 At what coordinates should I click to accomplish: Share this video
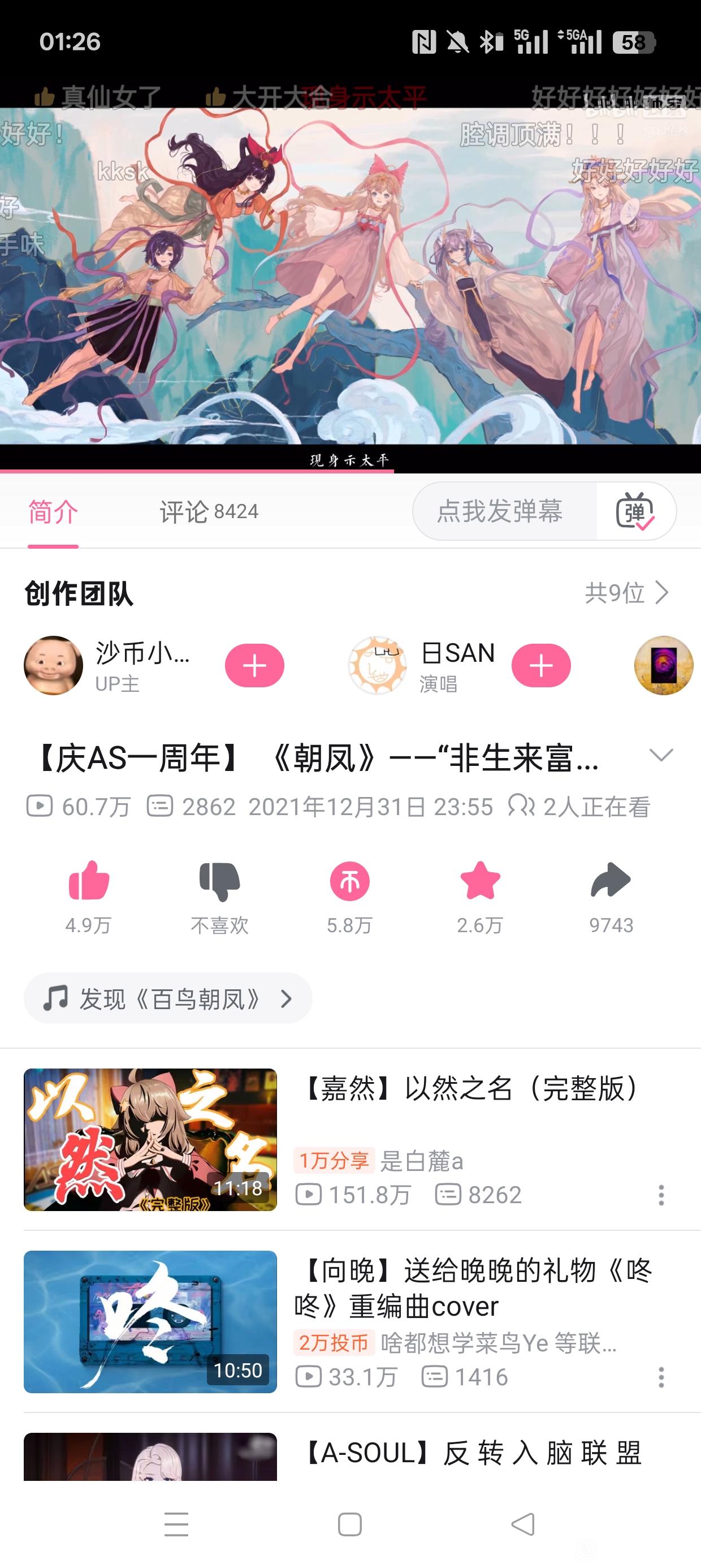pyautogui.click(x=611, y=881)
